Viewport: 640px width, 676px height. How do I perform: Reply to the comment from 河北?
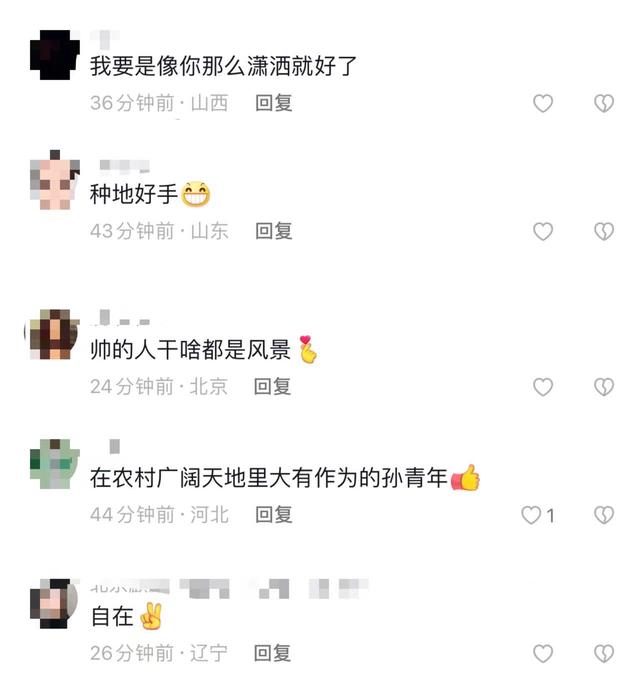coord(273,515)
